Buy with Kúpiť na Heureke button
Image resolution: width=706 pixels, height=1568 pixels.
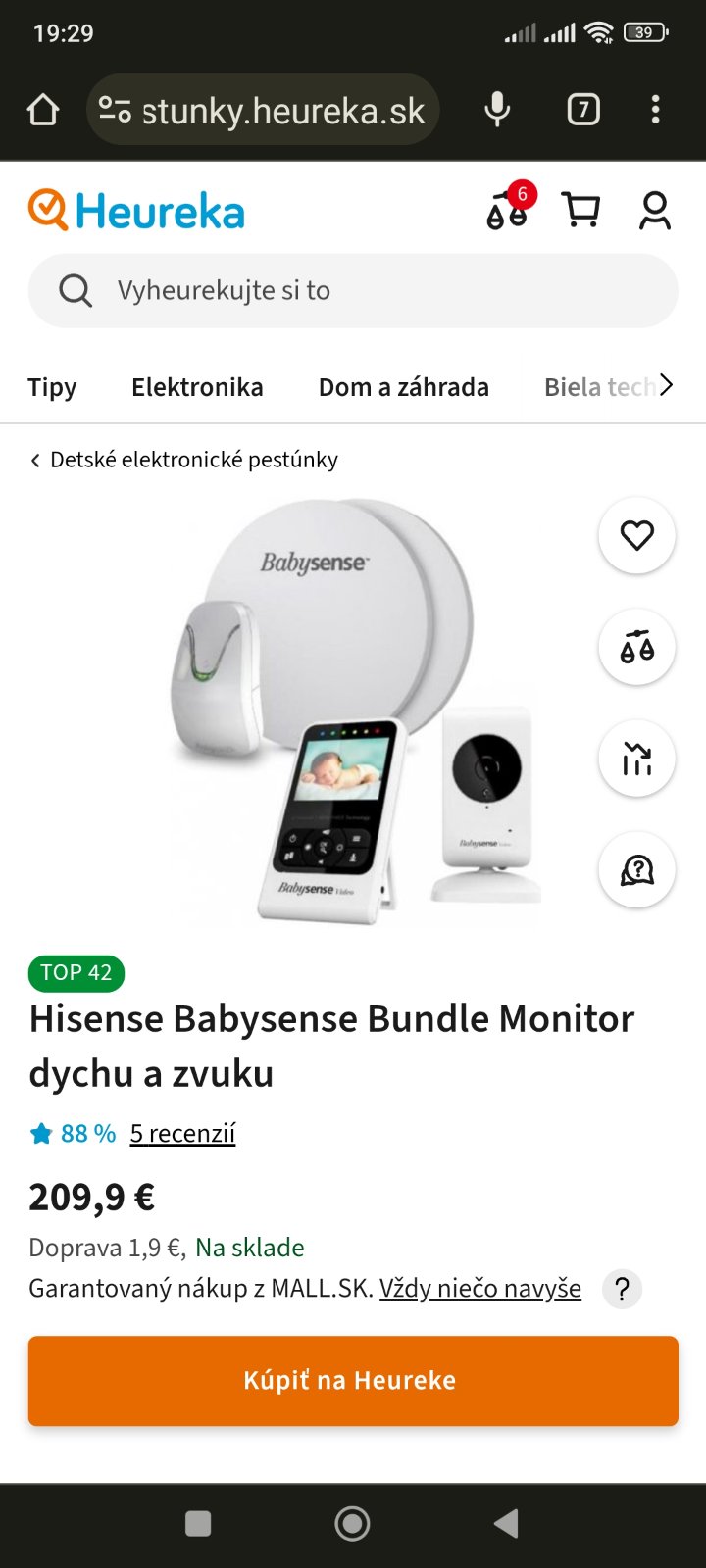353,1380
